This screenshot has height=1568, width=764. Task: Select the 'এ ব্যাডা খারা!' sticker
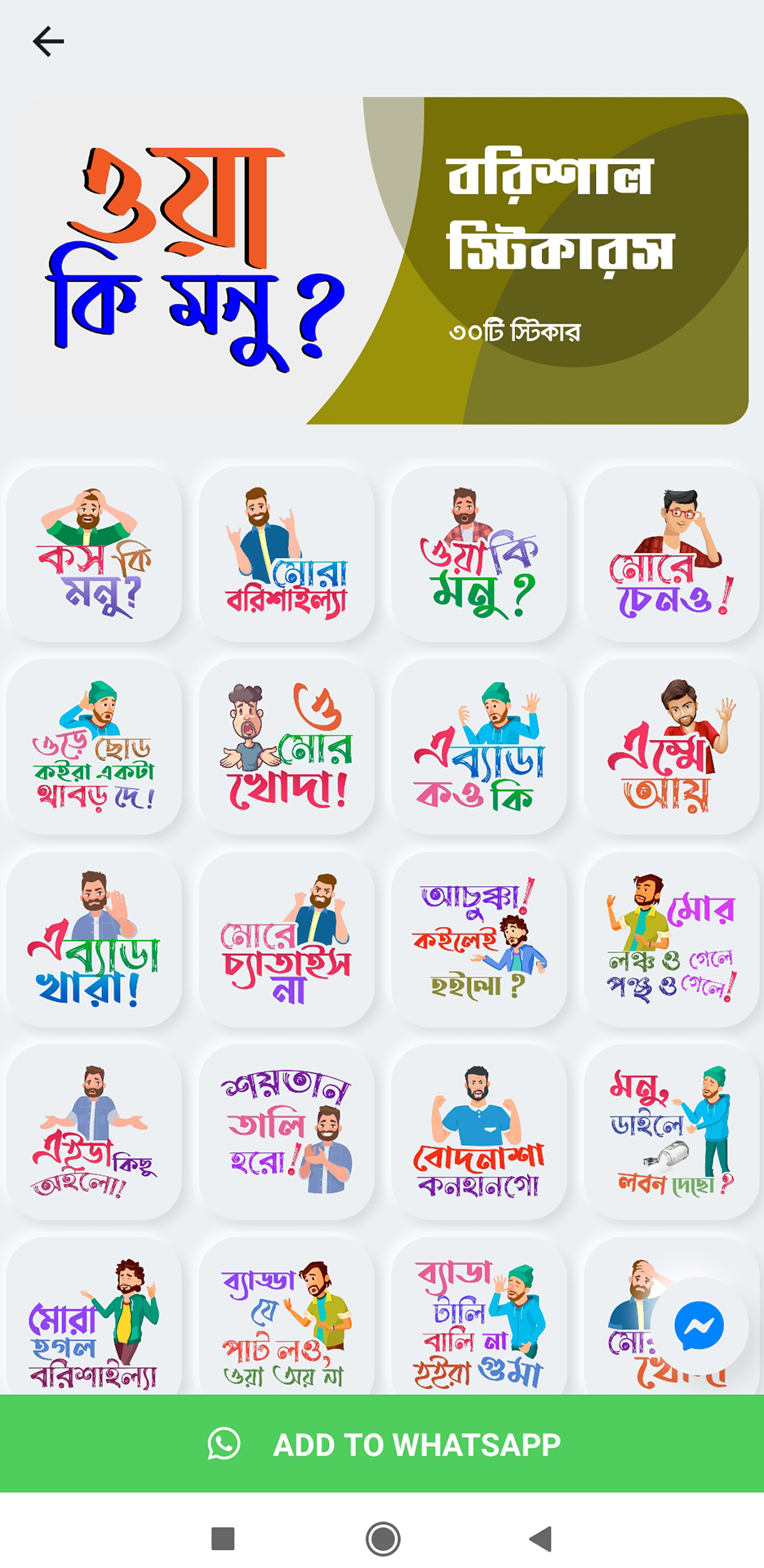pyautogui.click(x=94, y=939)
